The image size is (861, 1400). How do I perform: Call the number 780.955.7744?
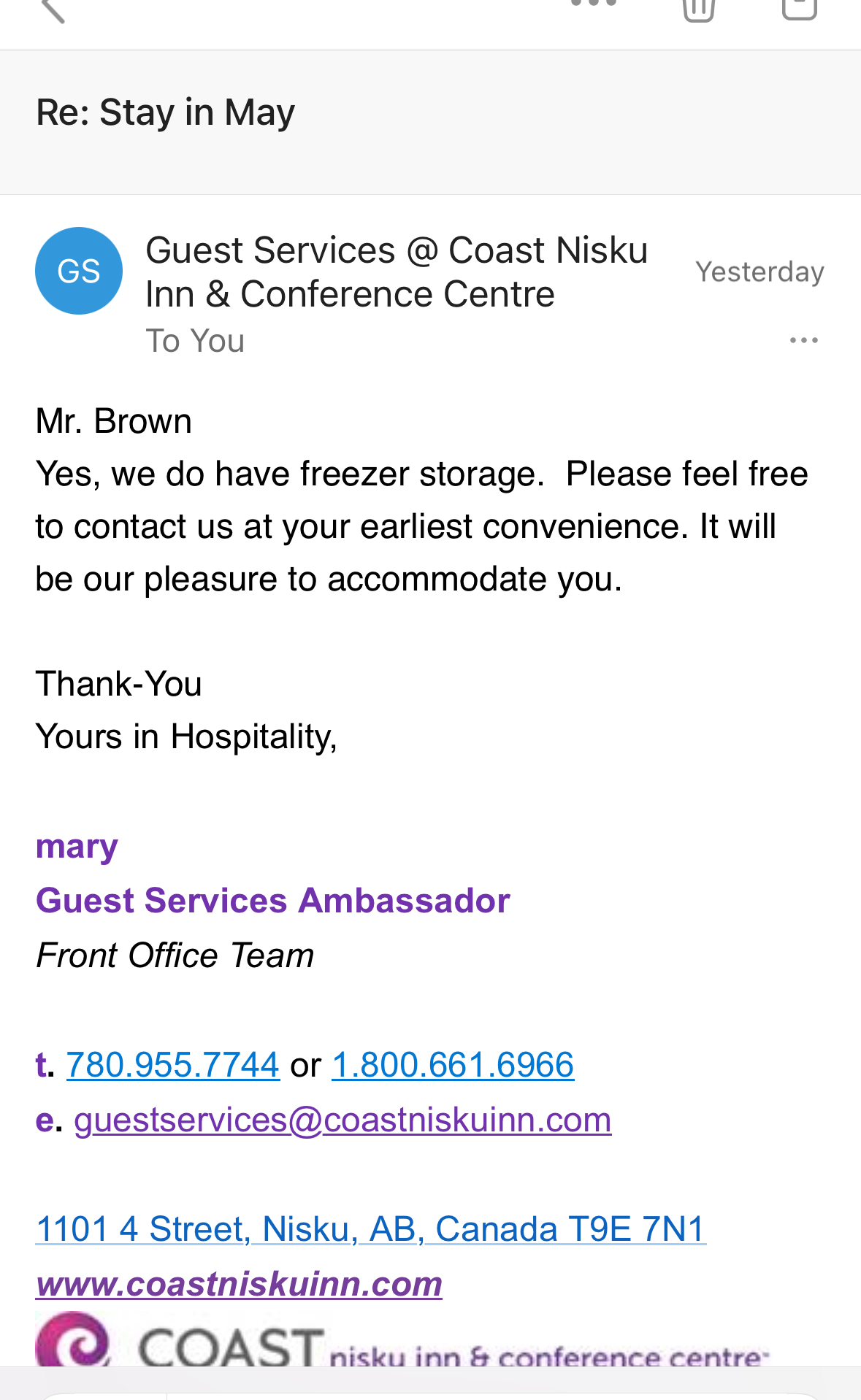(173, 1065)
